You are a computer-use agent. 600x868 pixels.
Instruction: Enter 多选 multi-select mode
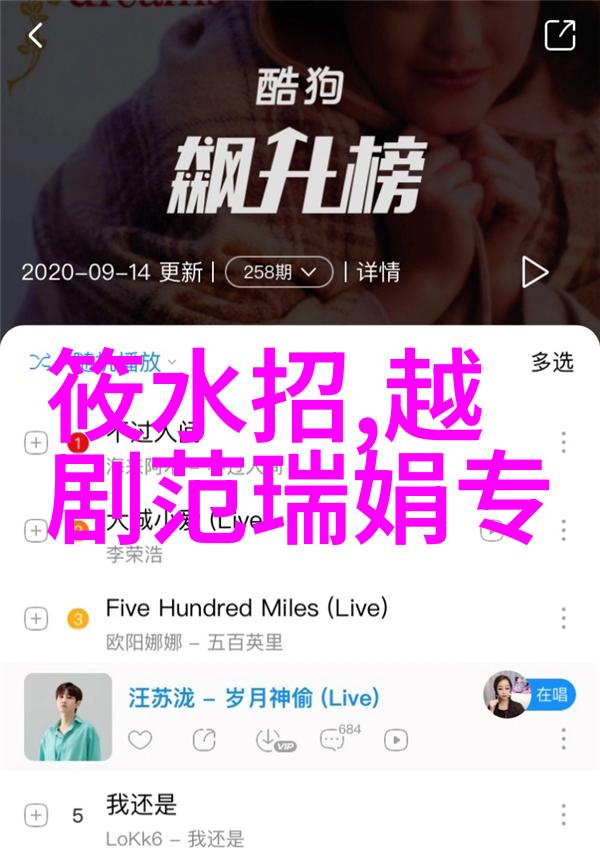coord(551,361)
